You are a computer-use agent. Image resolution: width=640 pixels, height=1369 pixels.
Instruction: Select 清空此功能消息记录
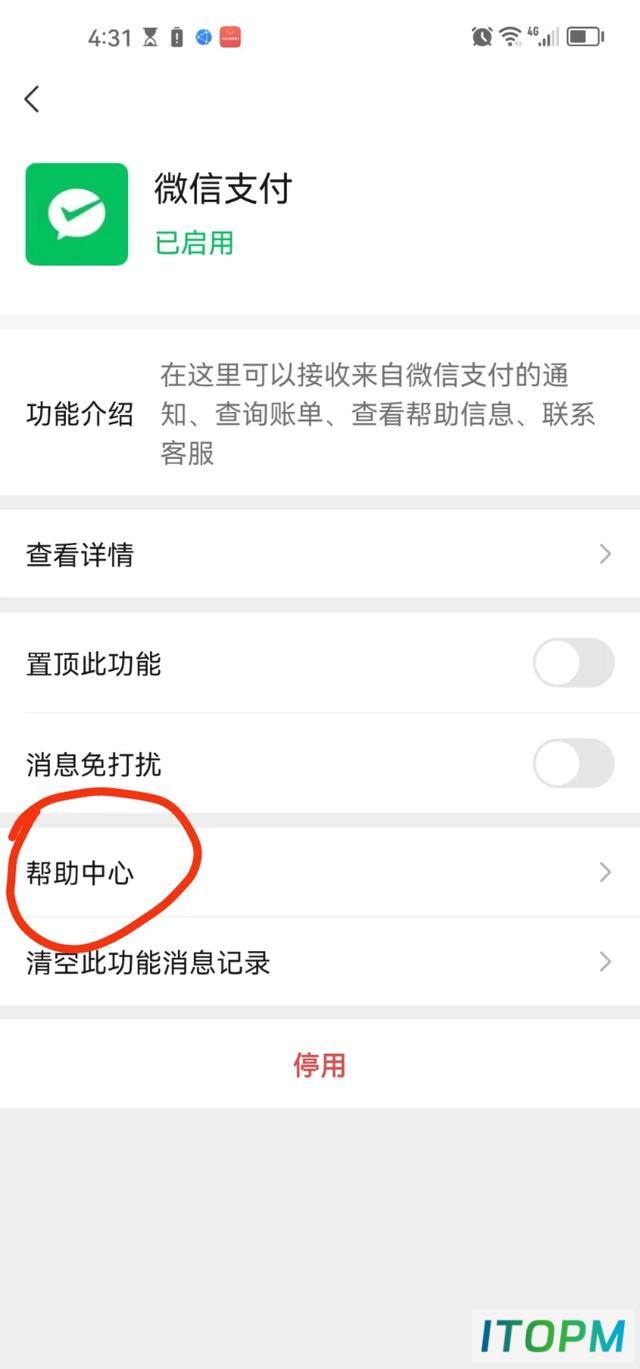tap(320, 962)
